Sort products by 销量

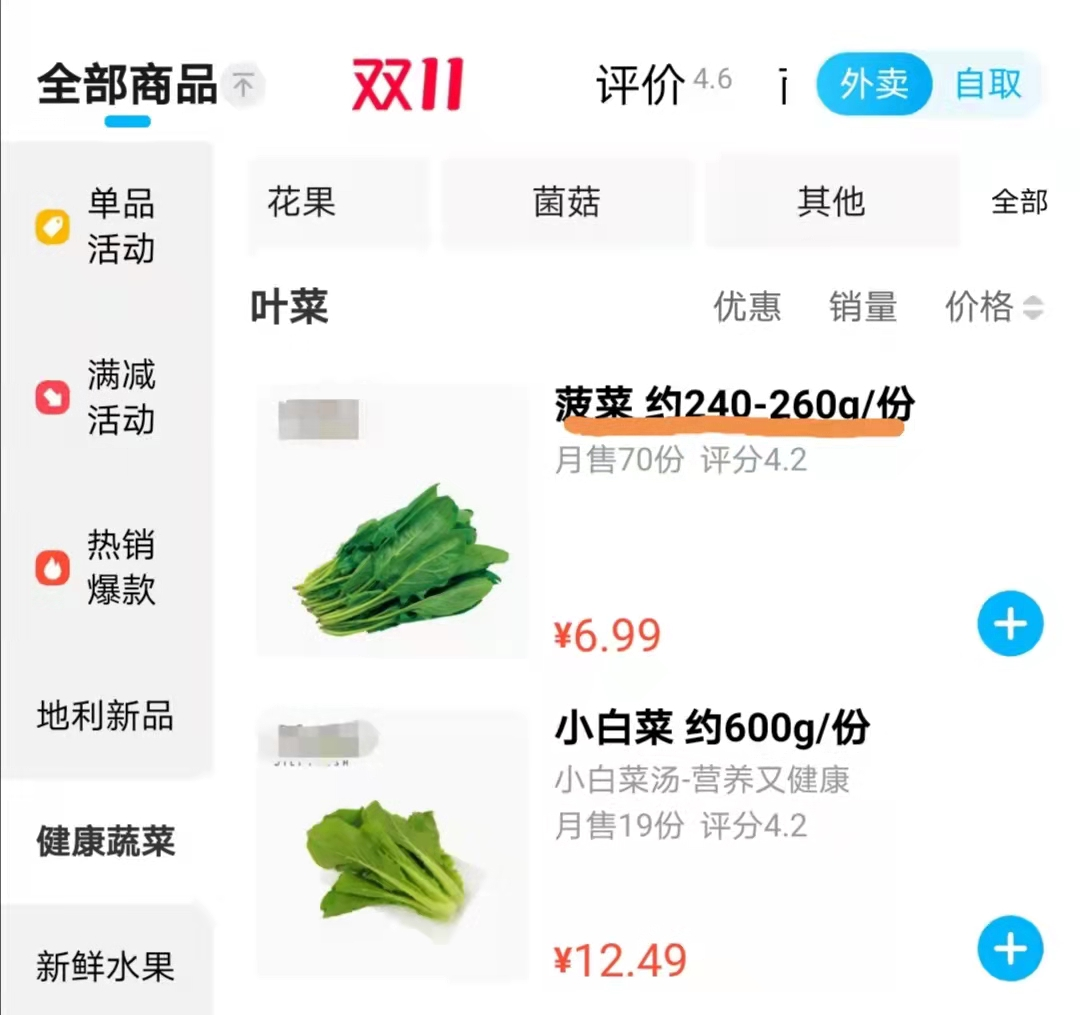tap(862, 307)
